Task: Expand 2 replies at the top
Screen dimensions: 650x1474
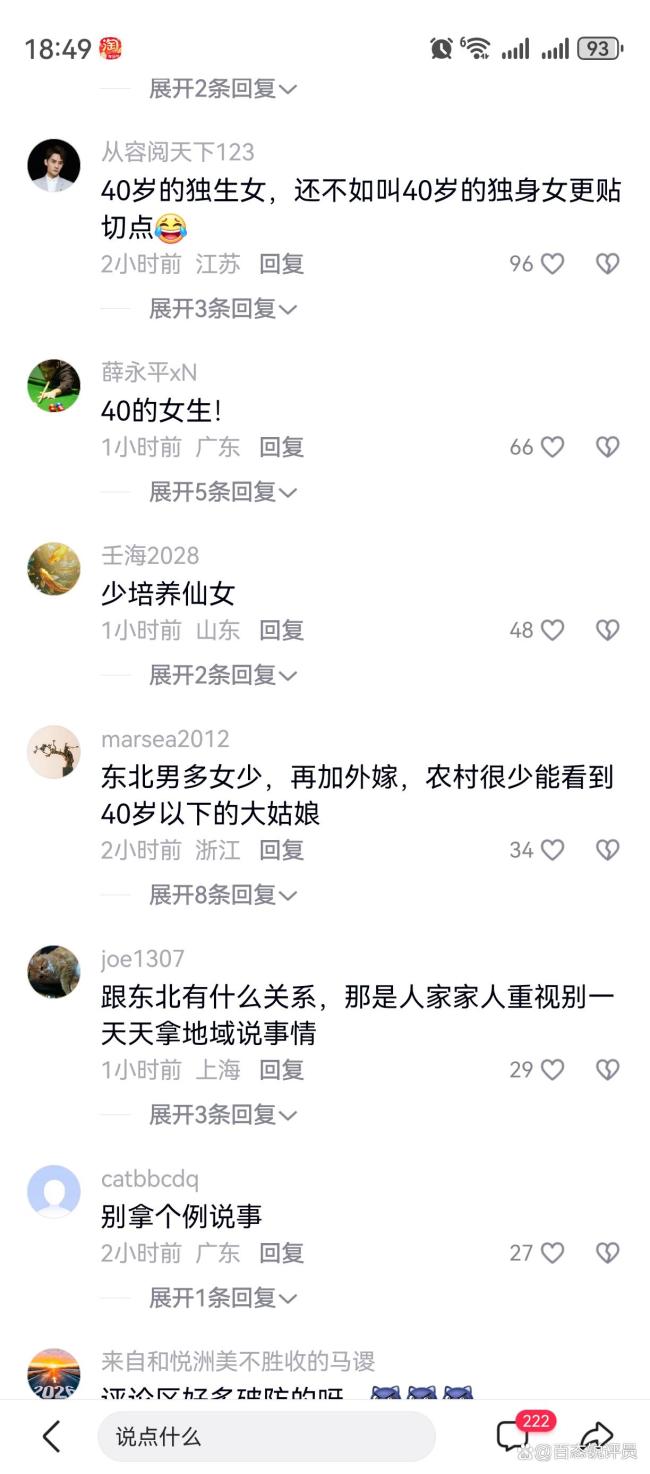Action: click(x=222, y=89)
